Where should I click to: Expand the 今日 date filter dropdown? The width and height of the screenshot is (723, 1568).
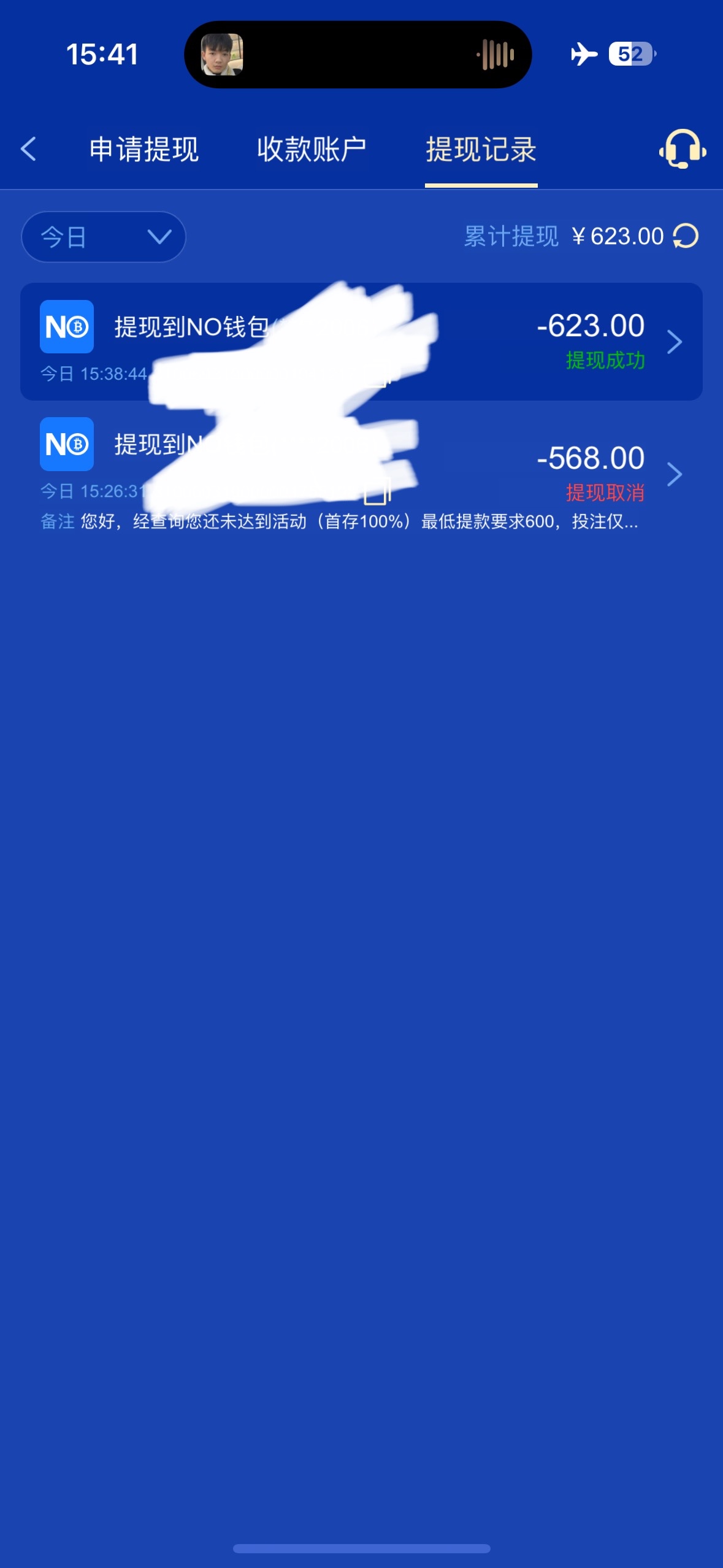coord(103,237)
